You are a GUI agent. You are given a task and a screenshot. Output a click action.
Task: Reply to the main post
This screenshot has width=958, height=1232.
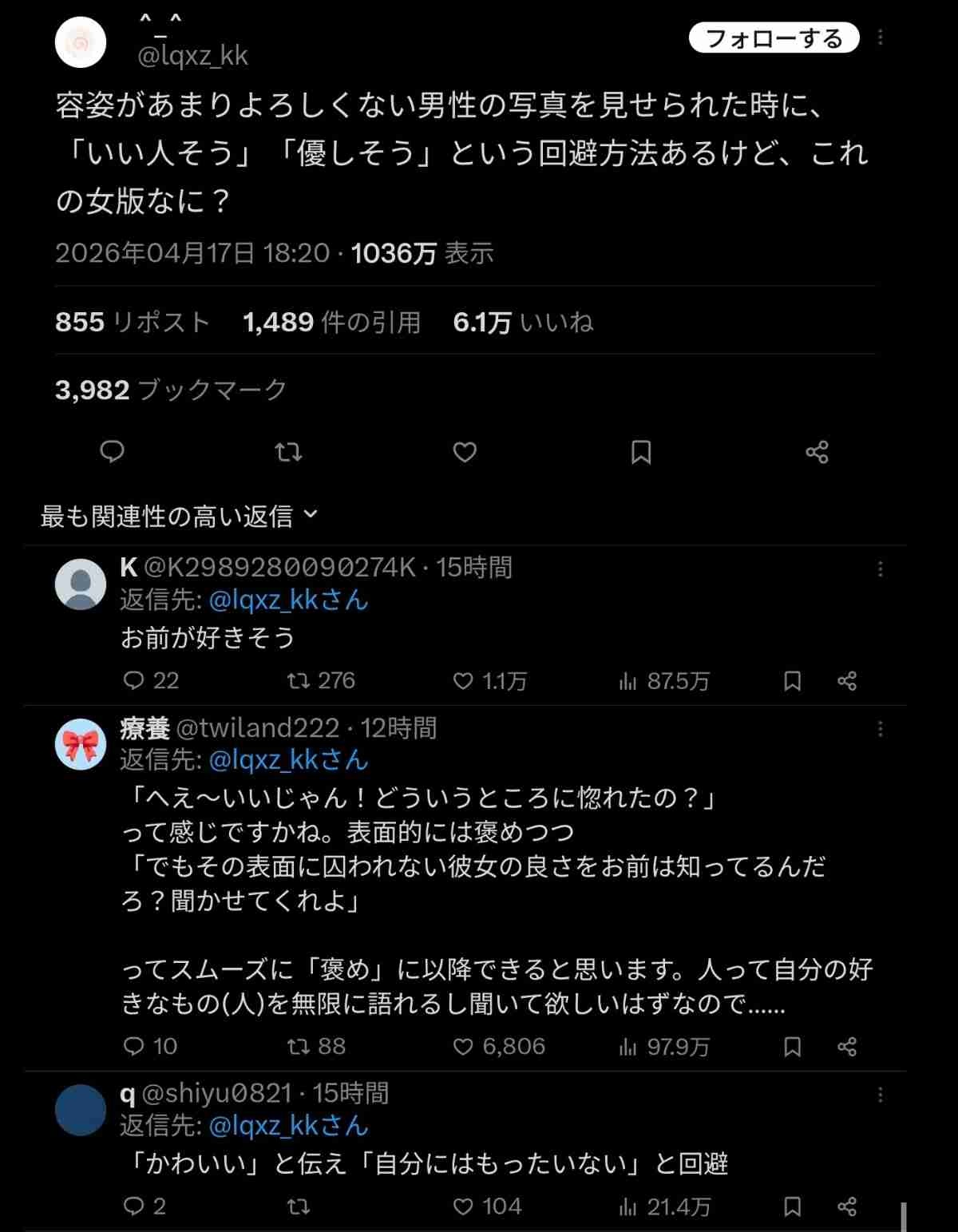tap(112, 452)
